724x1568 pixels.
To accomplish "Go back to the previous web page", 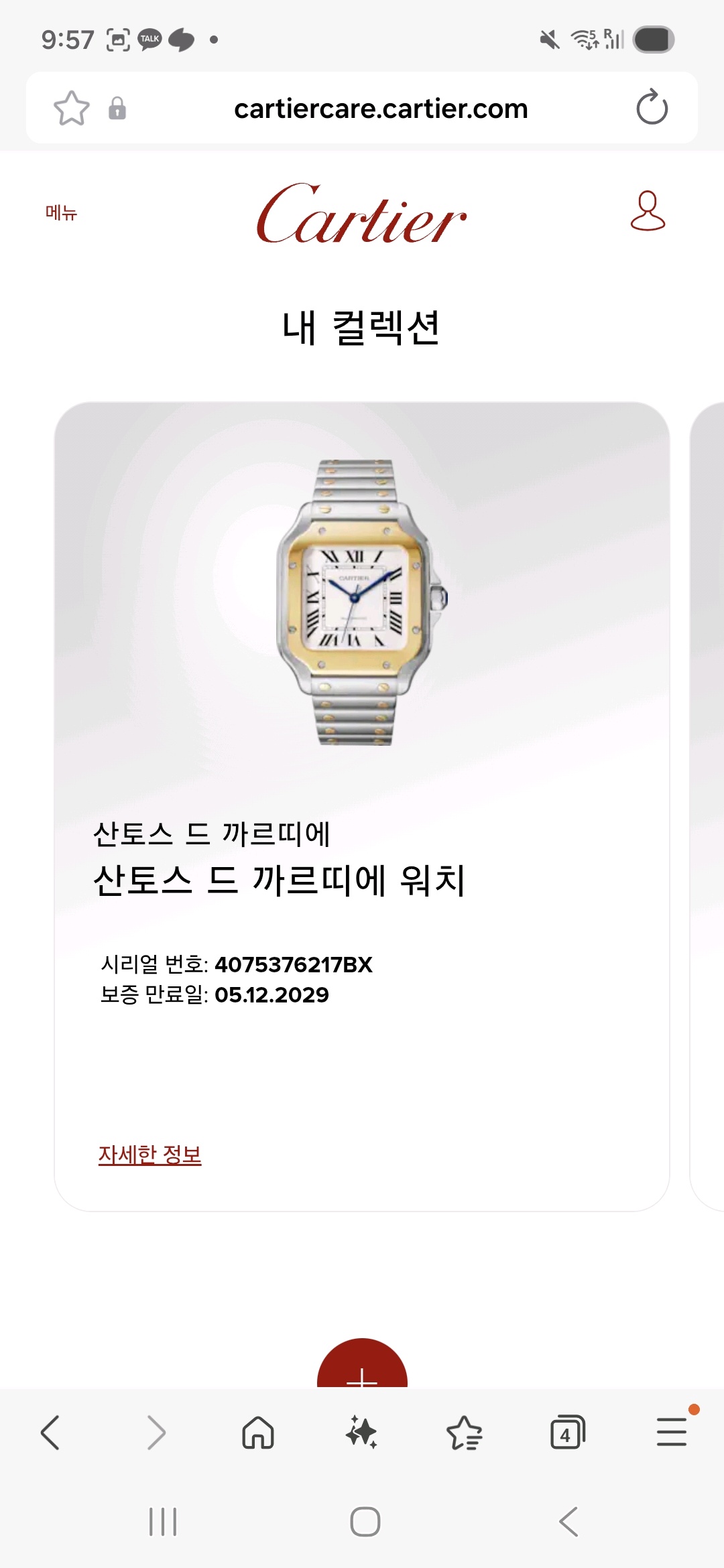I will pyautogui.click(x=51, y=1433).
